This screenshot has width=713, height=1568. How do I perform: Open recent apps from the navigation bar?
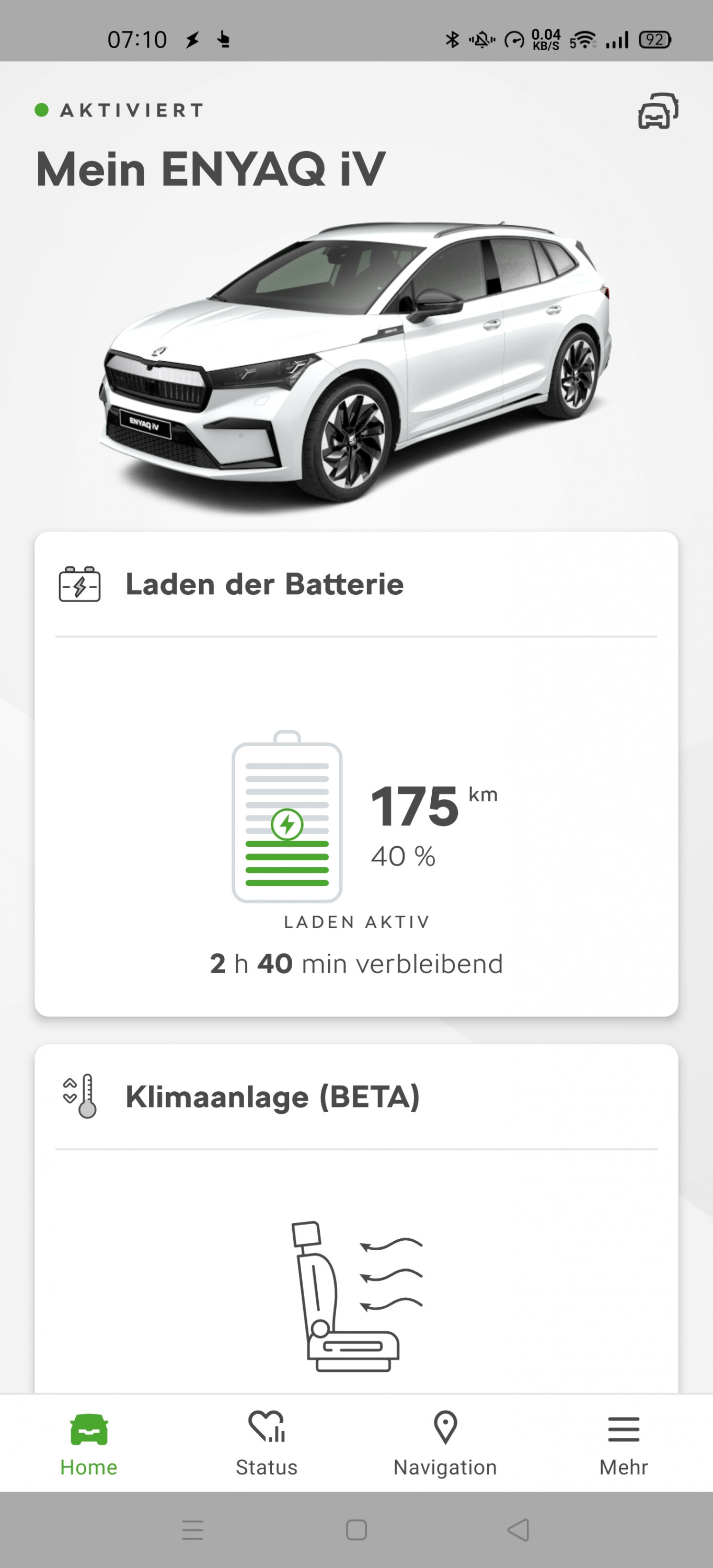pos(193,1530)
